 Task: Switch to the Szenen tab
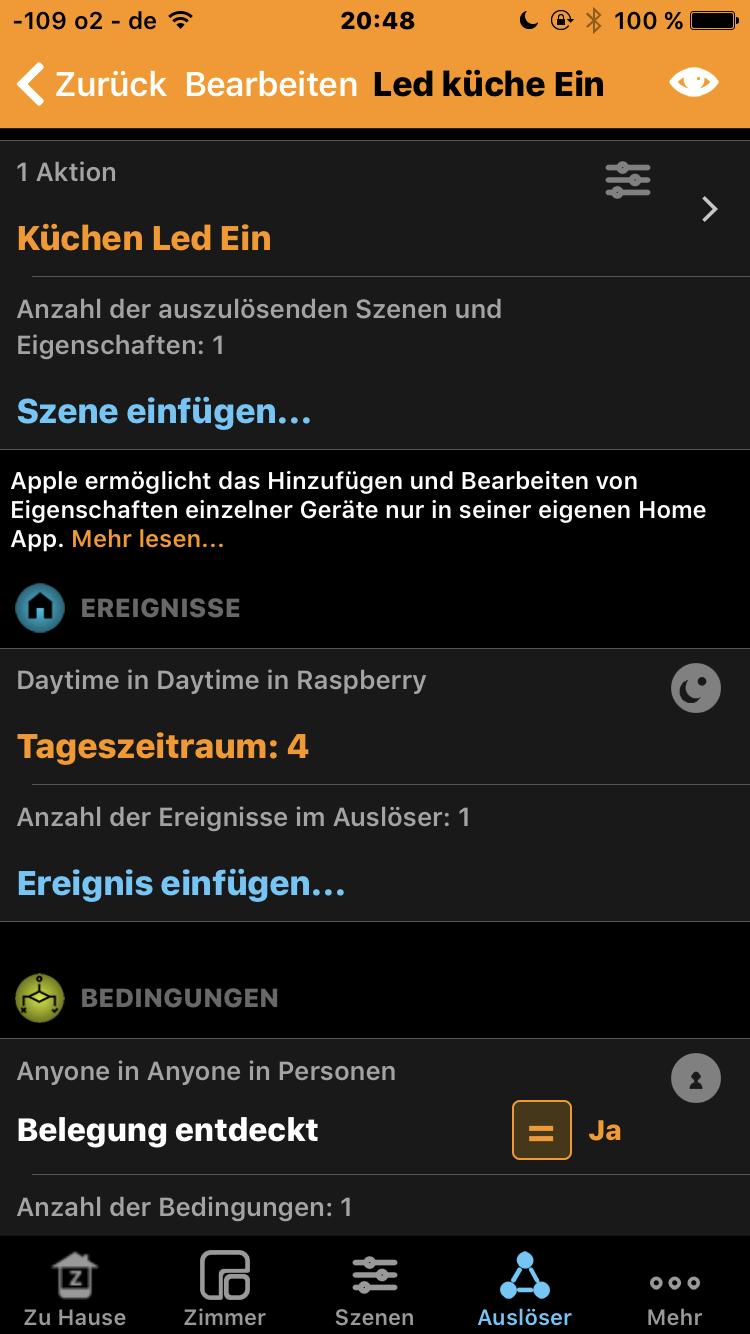click(375, 1290)
